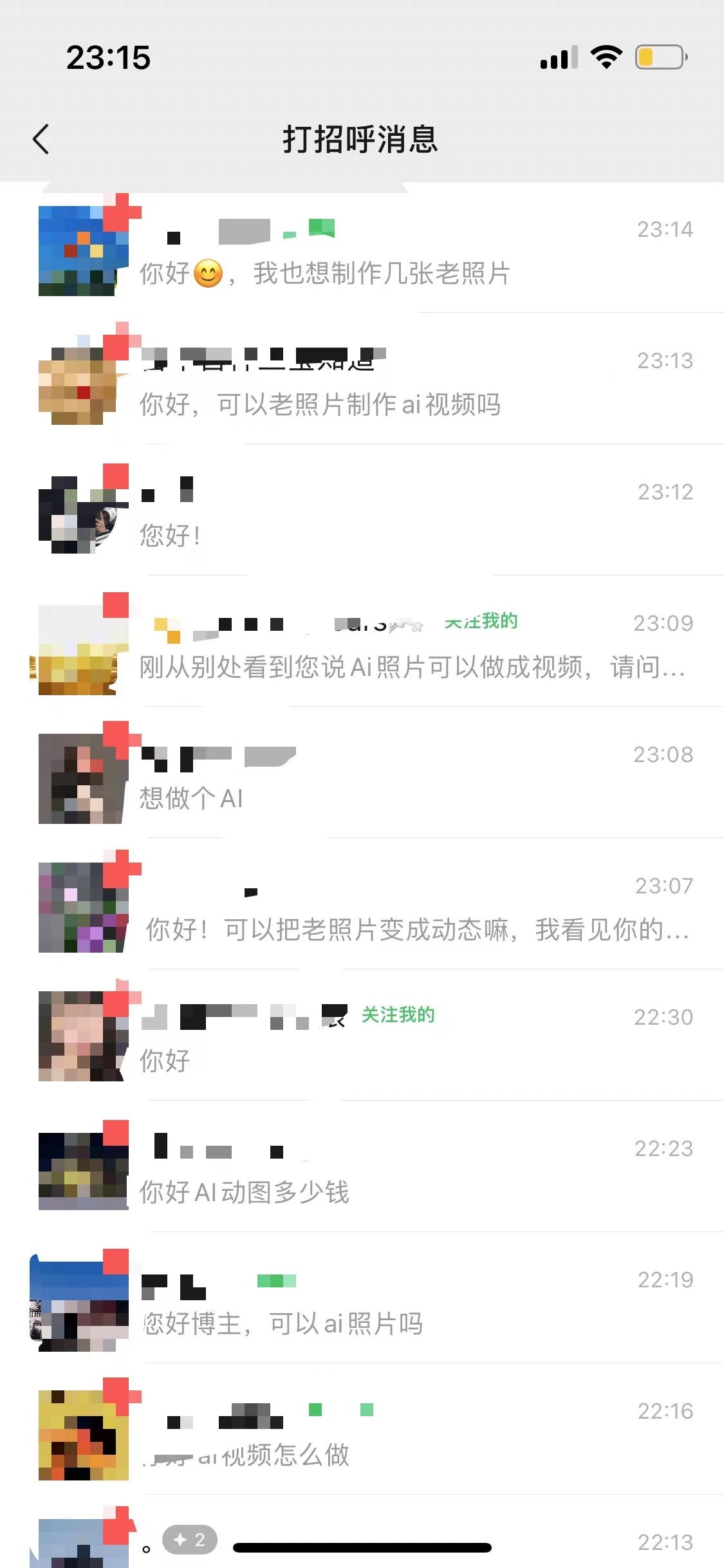The width and height of the screenshot is (724, 1568).
Task: Select the 打招呼消息 title bar
Action: [x=362, y=140]
